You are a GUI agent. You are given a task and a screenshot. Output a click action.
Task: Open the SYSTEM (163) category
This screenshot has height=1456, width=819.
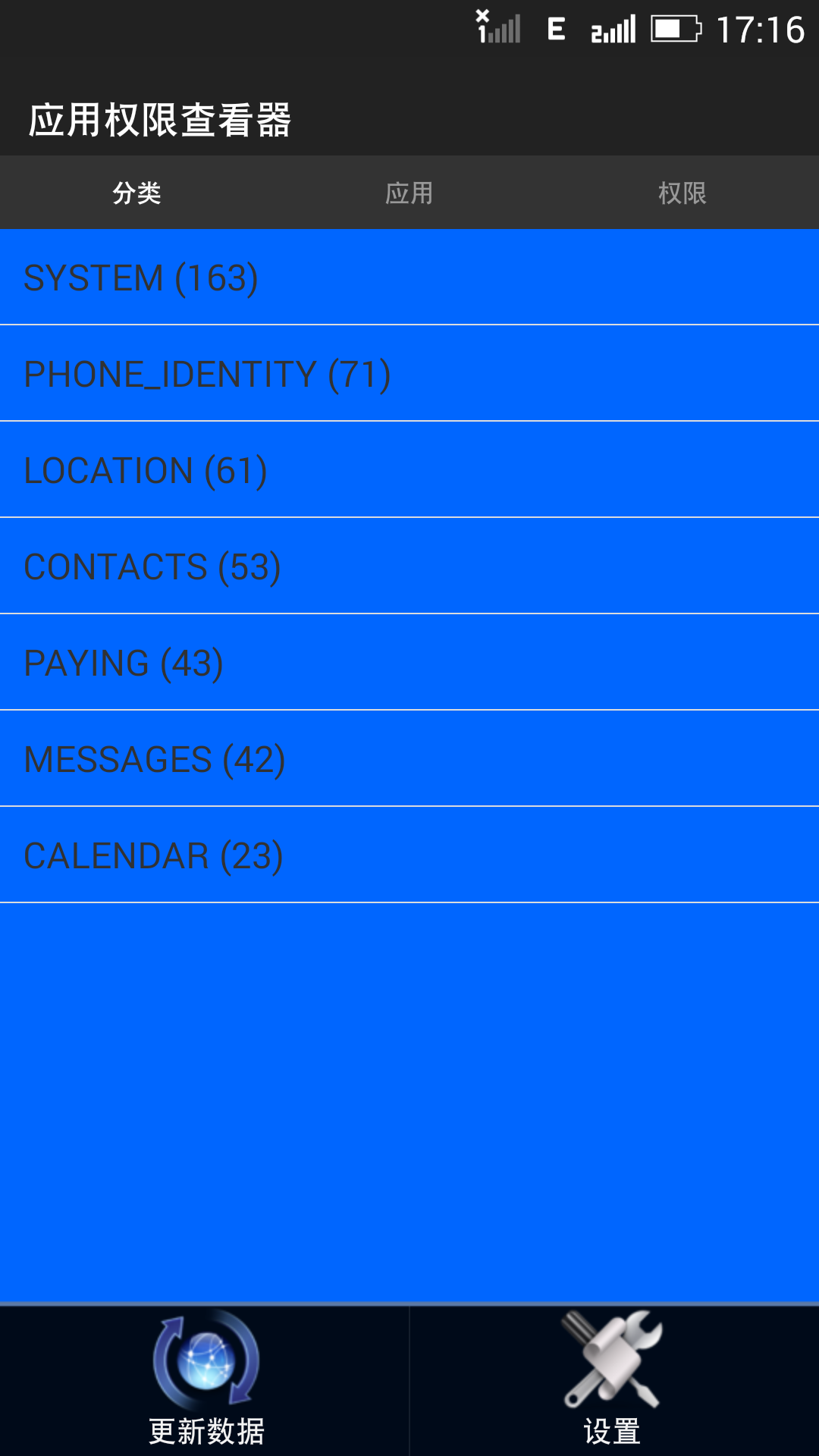click(409, 278)
